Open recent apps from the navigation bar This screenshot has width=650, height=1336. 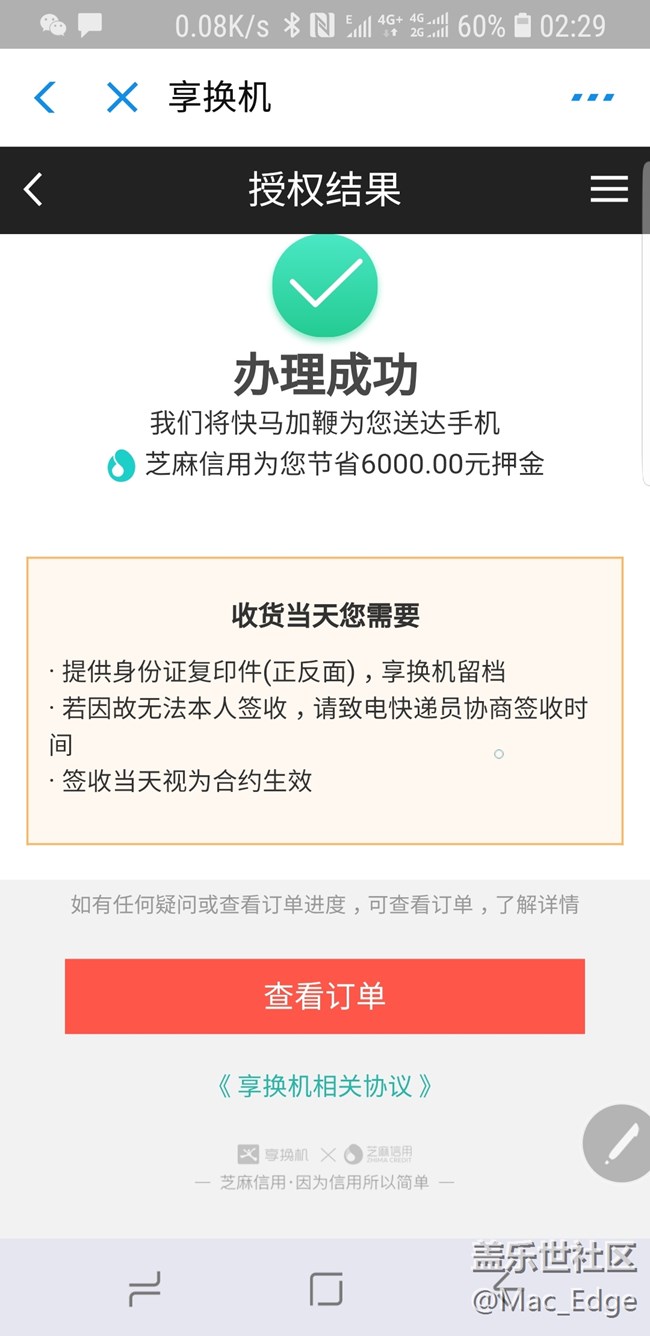145,1290
